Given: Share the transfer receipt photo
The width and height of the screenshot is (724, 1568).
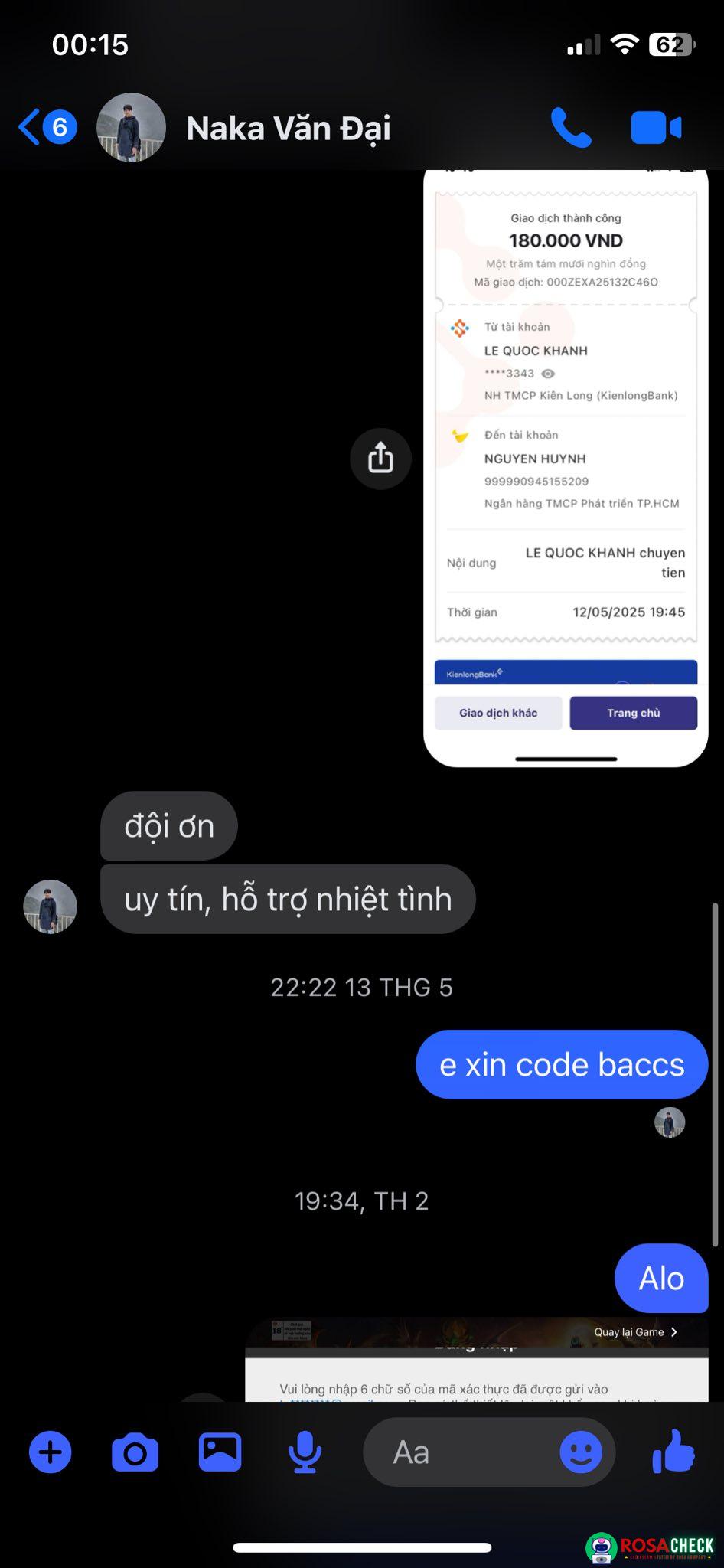Looking at the screenshot, I should click(x=380, y=459).
